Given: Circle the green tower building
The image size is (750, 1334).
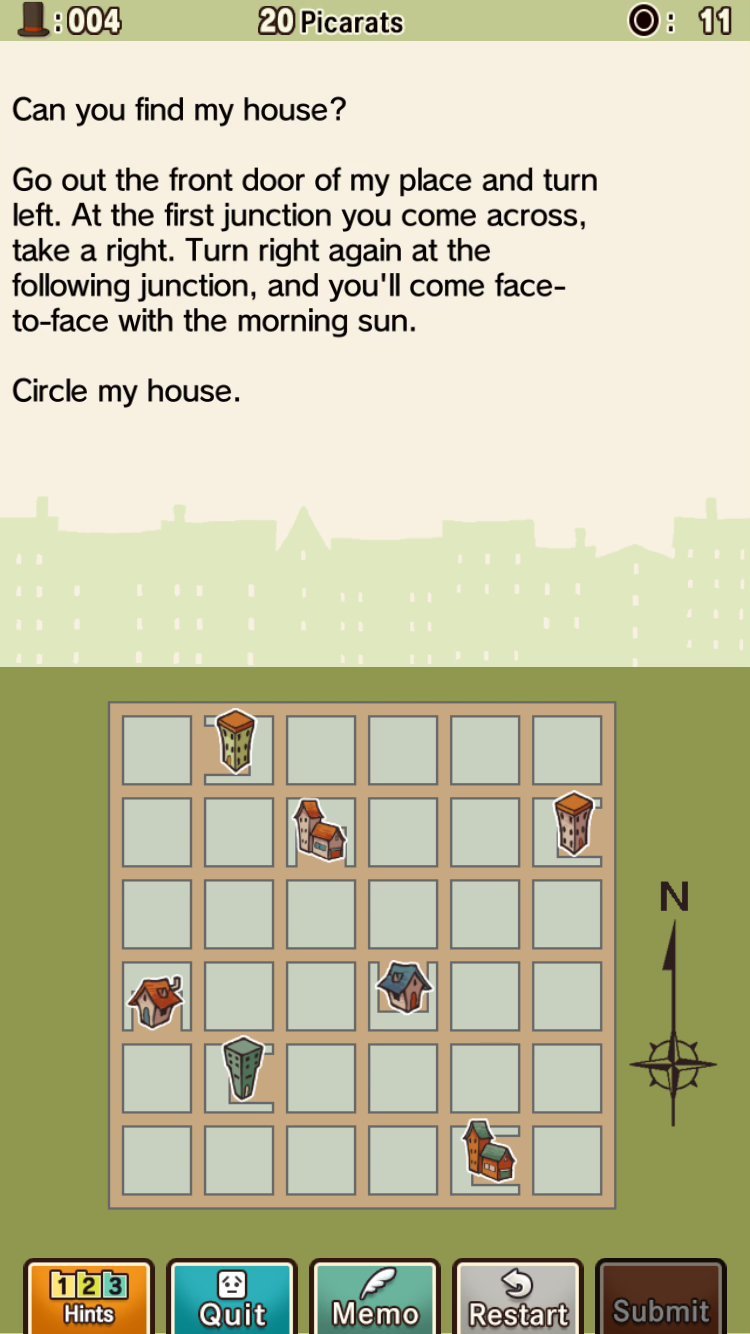Looking at the screenshot, I should [243, 1068].
